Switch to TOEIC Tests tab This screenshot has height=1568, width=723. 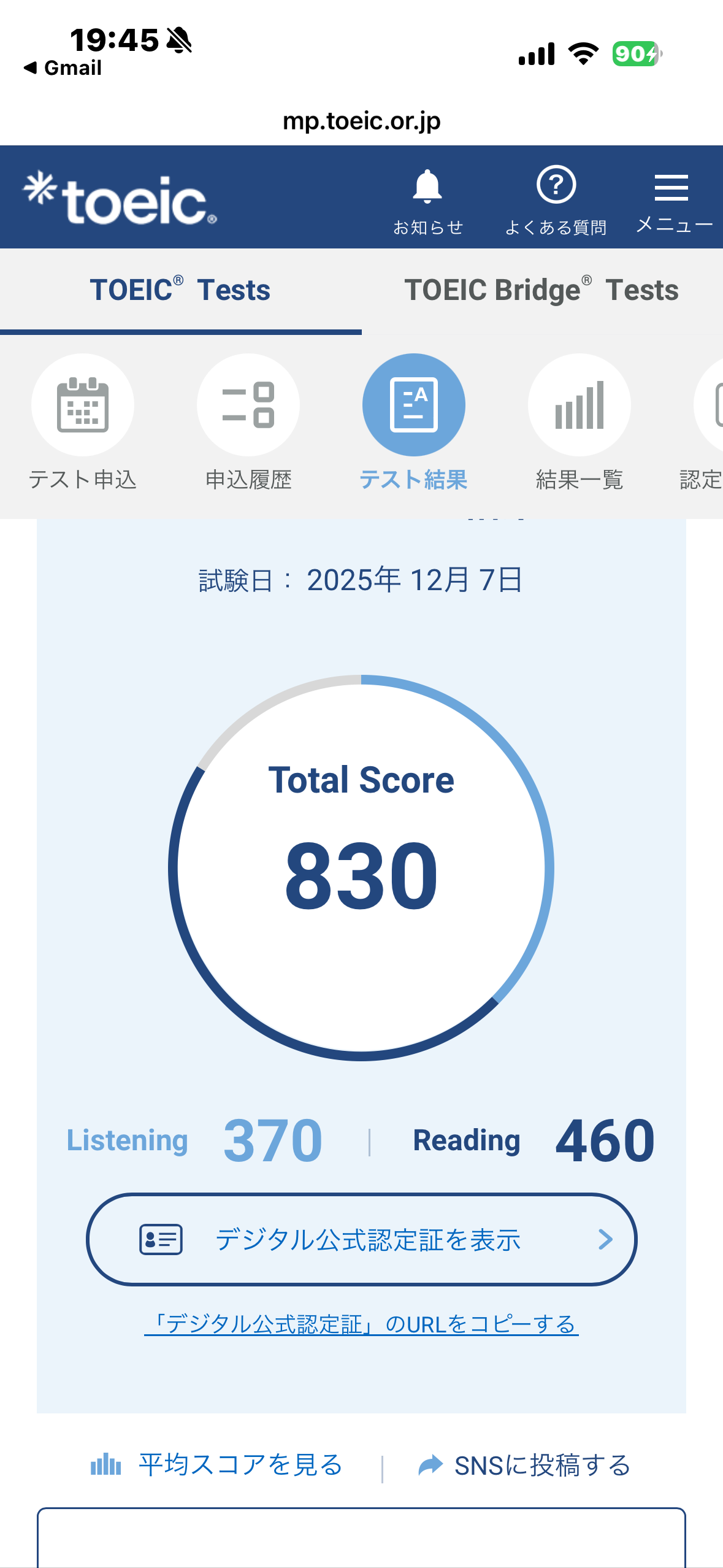(180, 290)
